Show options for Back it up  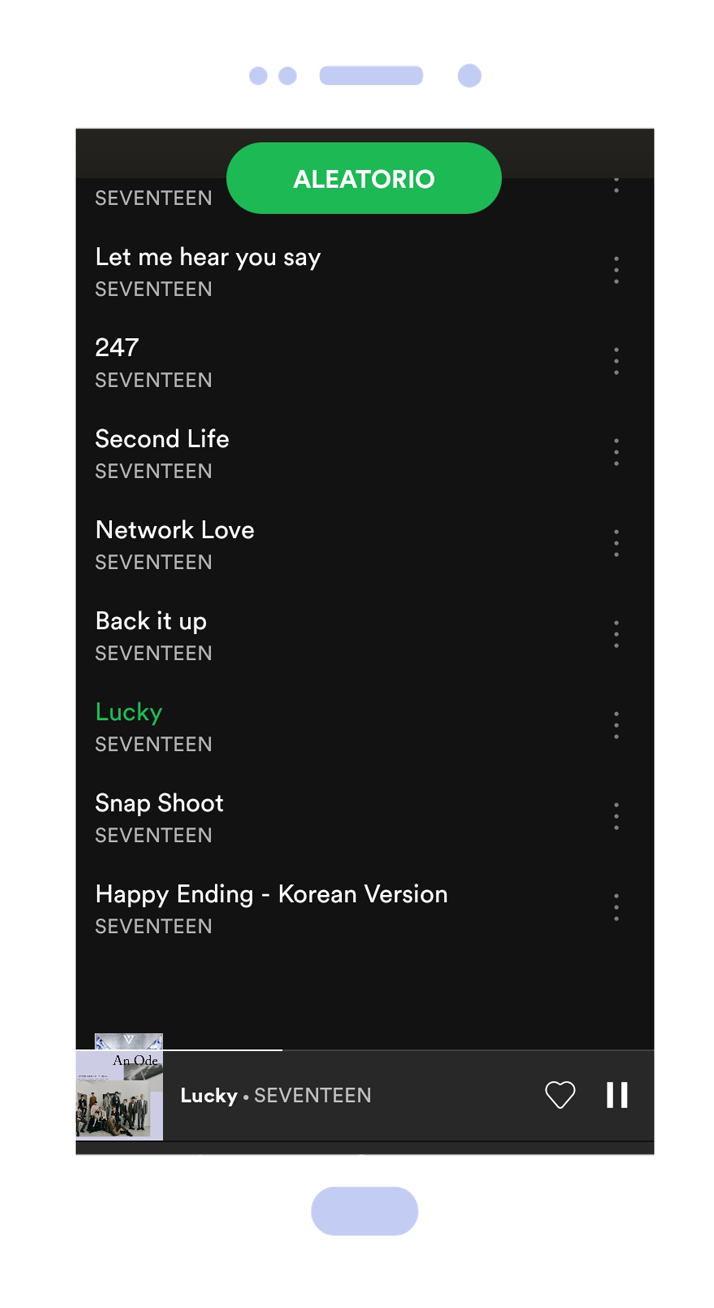click(616, 634)
